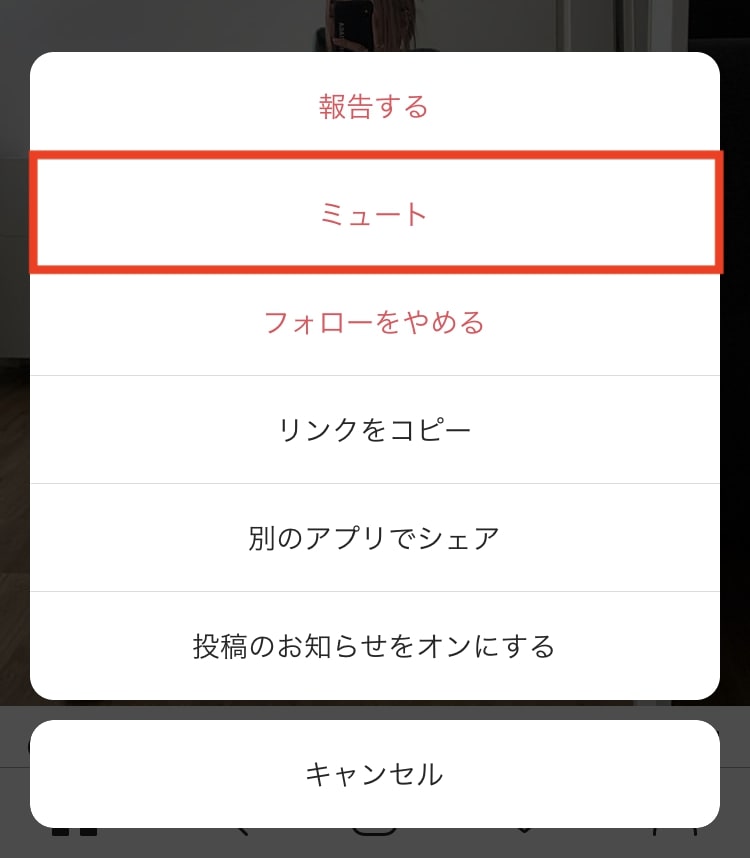Mute the account using the red-outlined option

375,212
